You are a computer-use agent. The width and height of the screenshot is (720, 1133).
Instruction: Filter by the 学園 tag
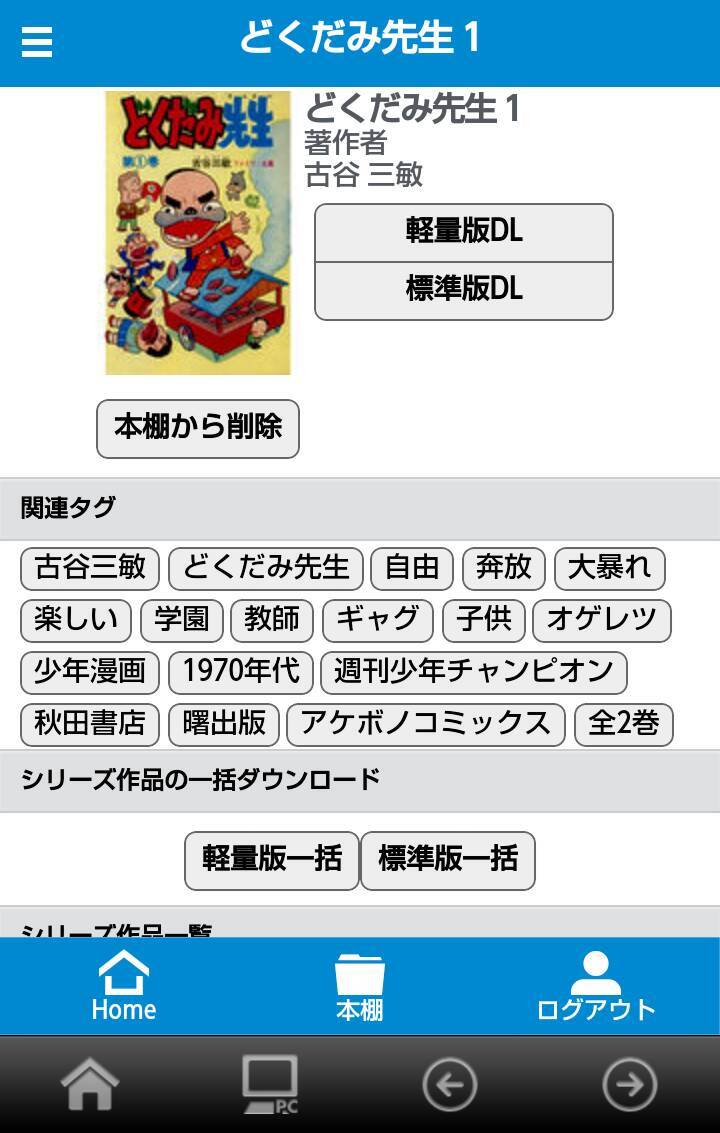click(181, 620)
